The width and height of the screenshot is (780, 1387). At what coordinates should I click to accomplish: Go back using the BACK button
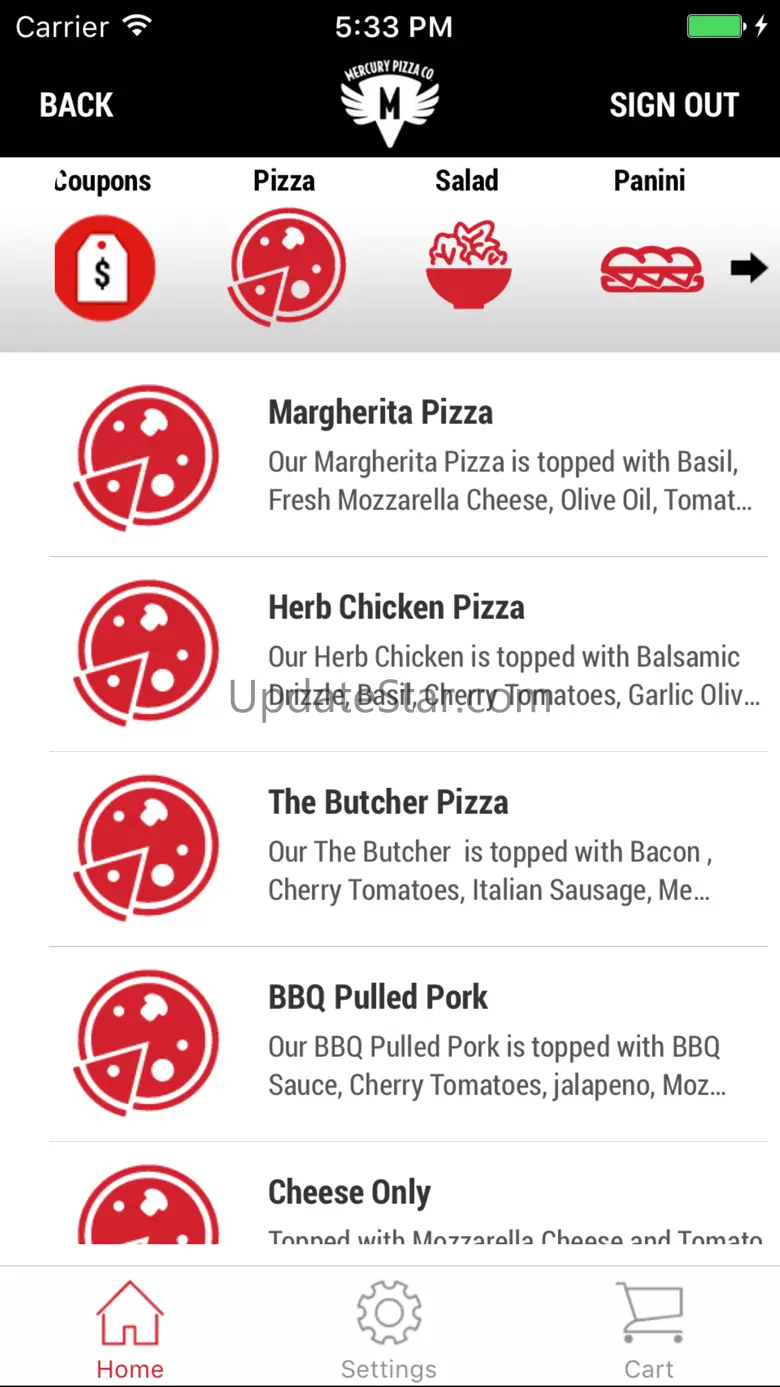pyautogui.click(x=76, y=105)
